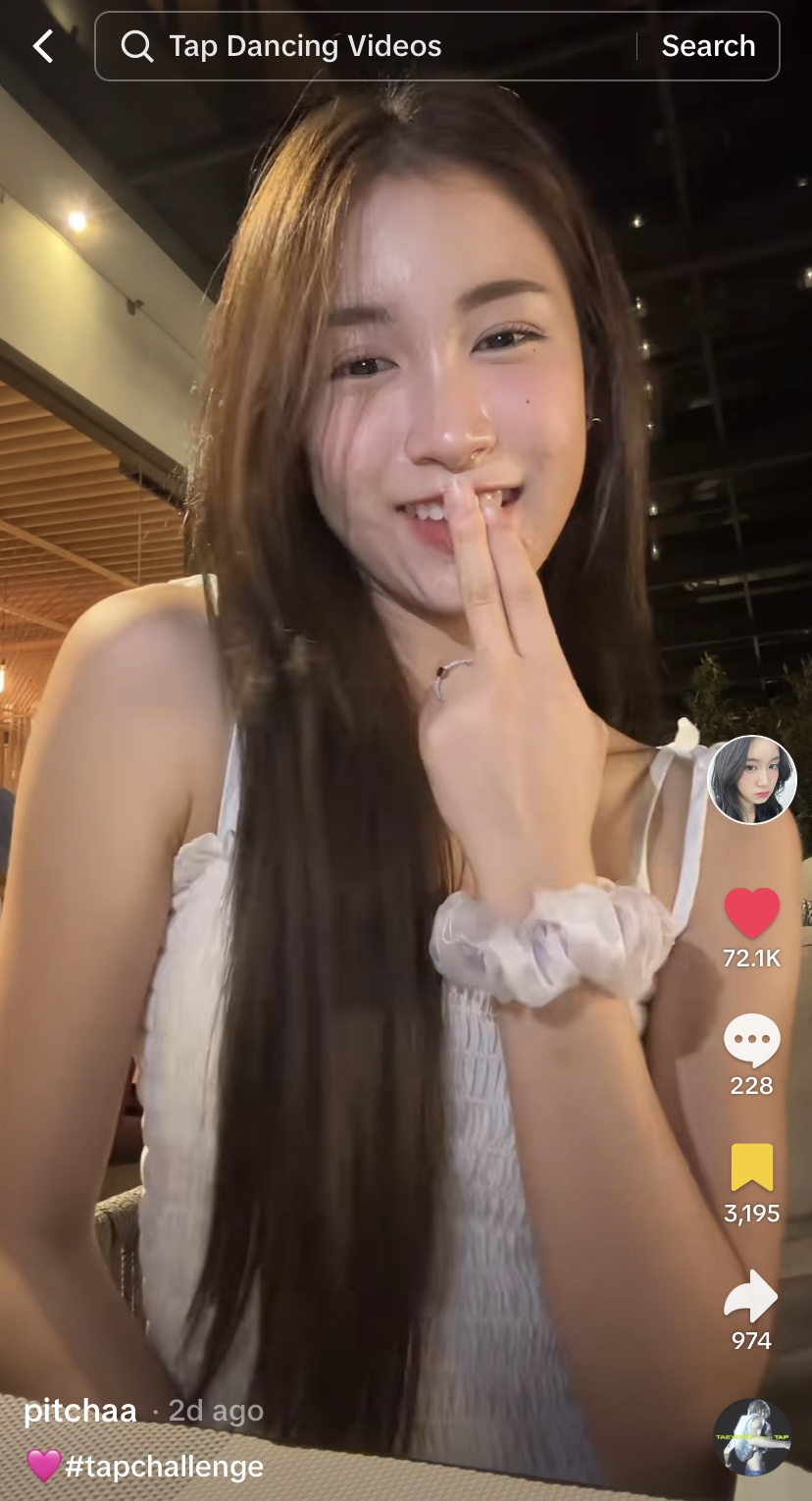Open the pitchaa username
812x1501 pixels.
[80, 1411]
